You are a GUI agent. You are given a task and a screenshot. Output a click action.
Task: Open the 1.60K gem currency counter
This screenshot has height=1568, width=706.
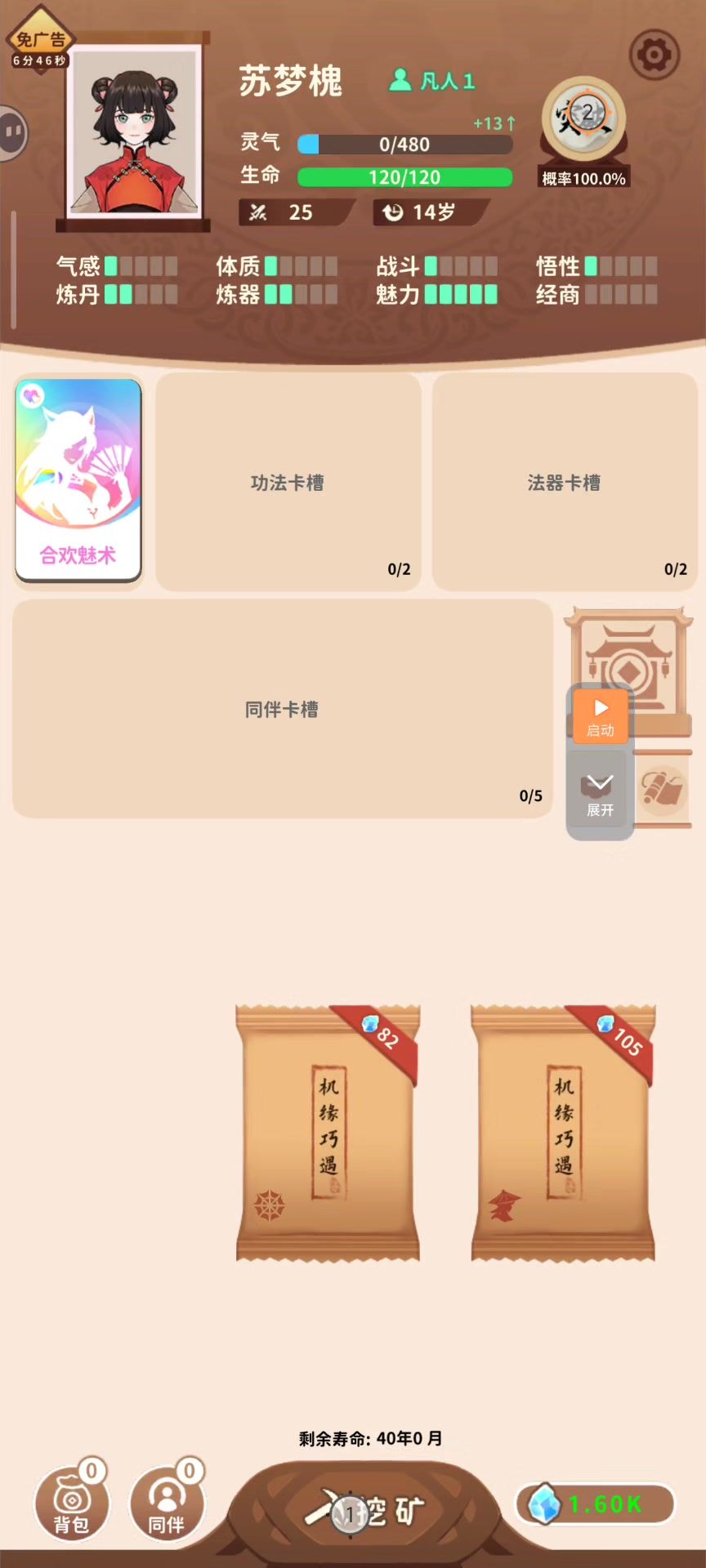coord(595,1503)
